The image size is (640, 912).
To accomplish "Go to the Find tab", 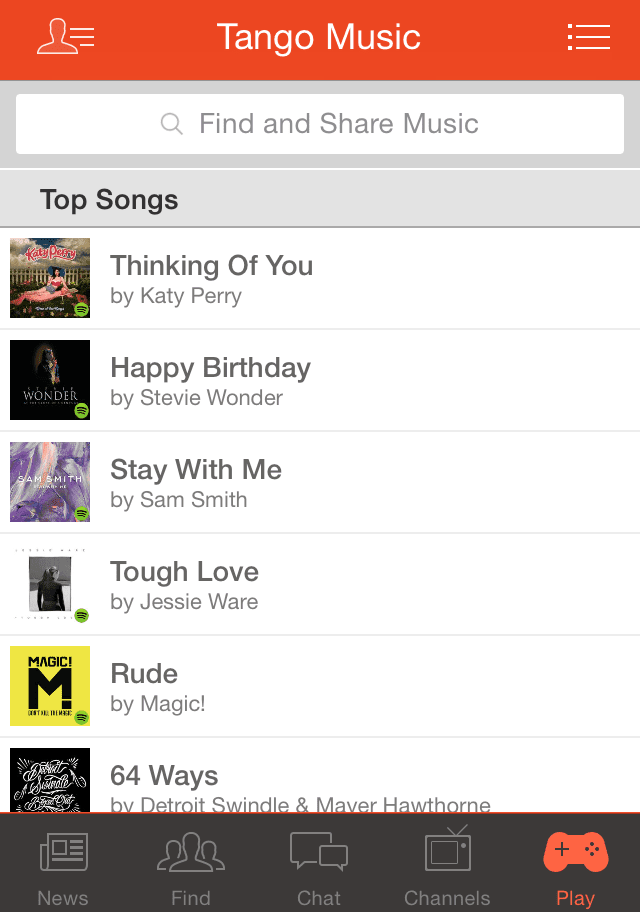I will [x=191, y=864].
